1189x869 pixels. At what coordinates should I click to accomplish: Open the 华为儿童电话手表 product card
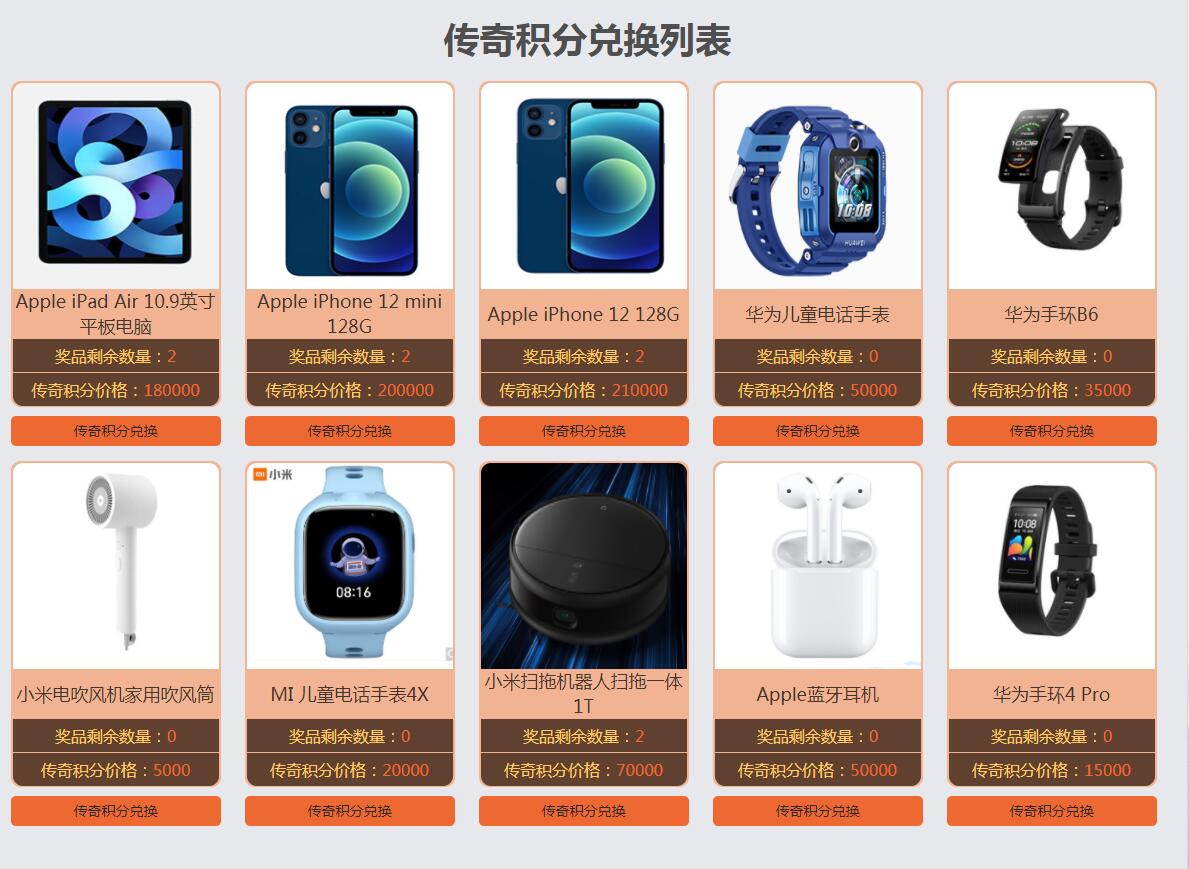click(x=817, y=187)
